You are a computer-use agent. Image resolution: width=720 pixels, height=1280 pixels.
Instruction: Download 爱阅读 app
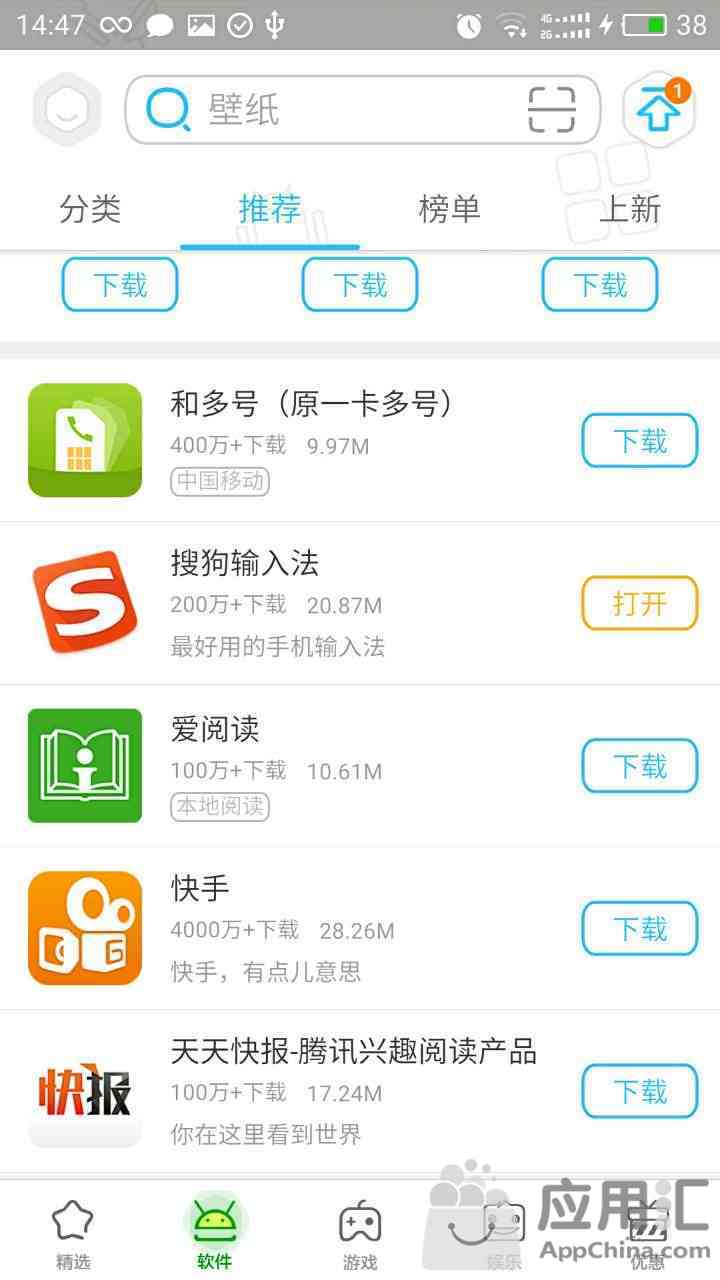(639, 766)
